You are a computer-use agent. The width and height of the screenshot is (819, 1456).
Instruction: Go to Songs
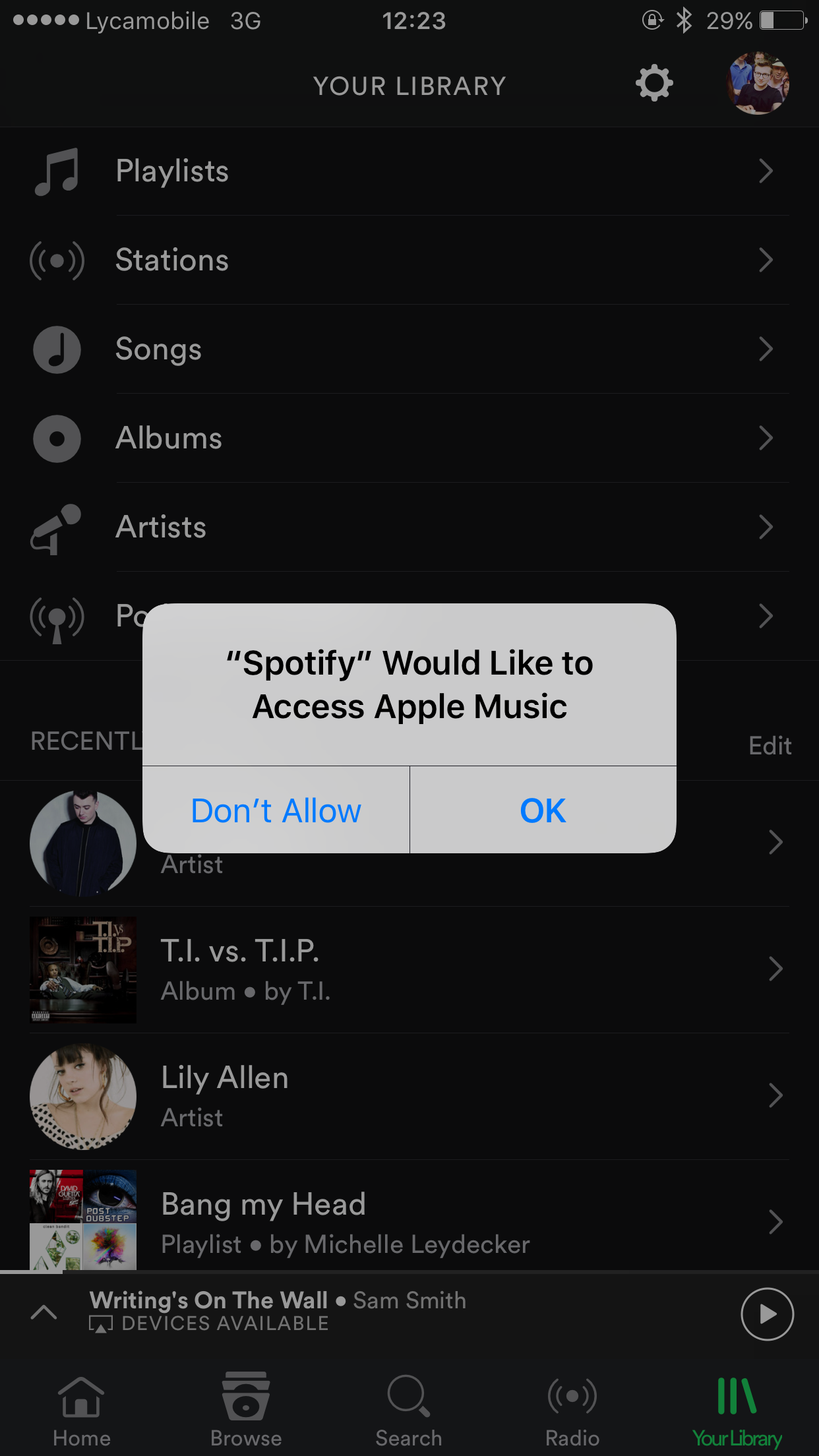point(409,349)
